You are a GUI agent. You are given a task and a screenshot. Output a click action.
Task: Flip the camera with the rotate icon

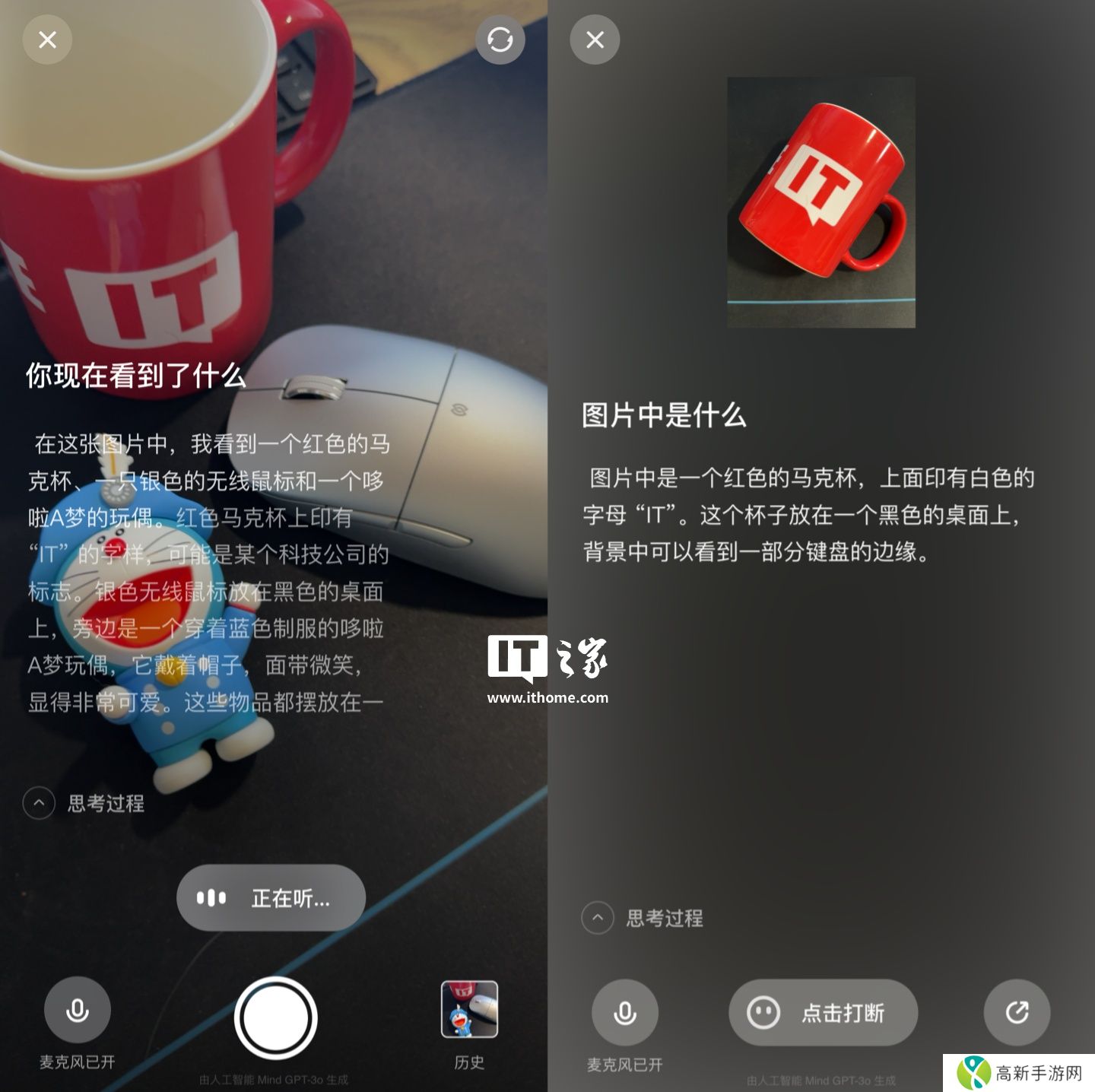pos(500,40)
